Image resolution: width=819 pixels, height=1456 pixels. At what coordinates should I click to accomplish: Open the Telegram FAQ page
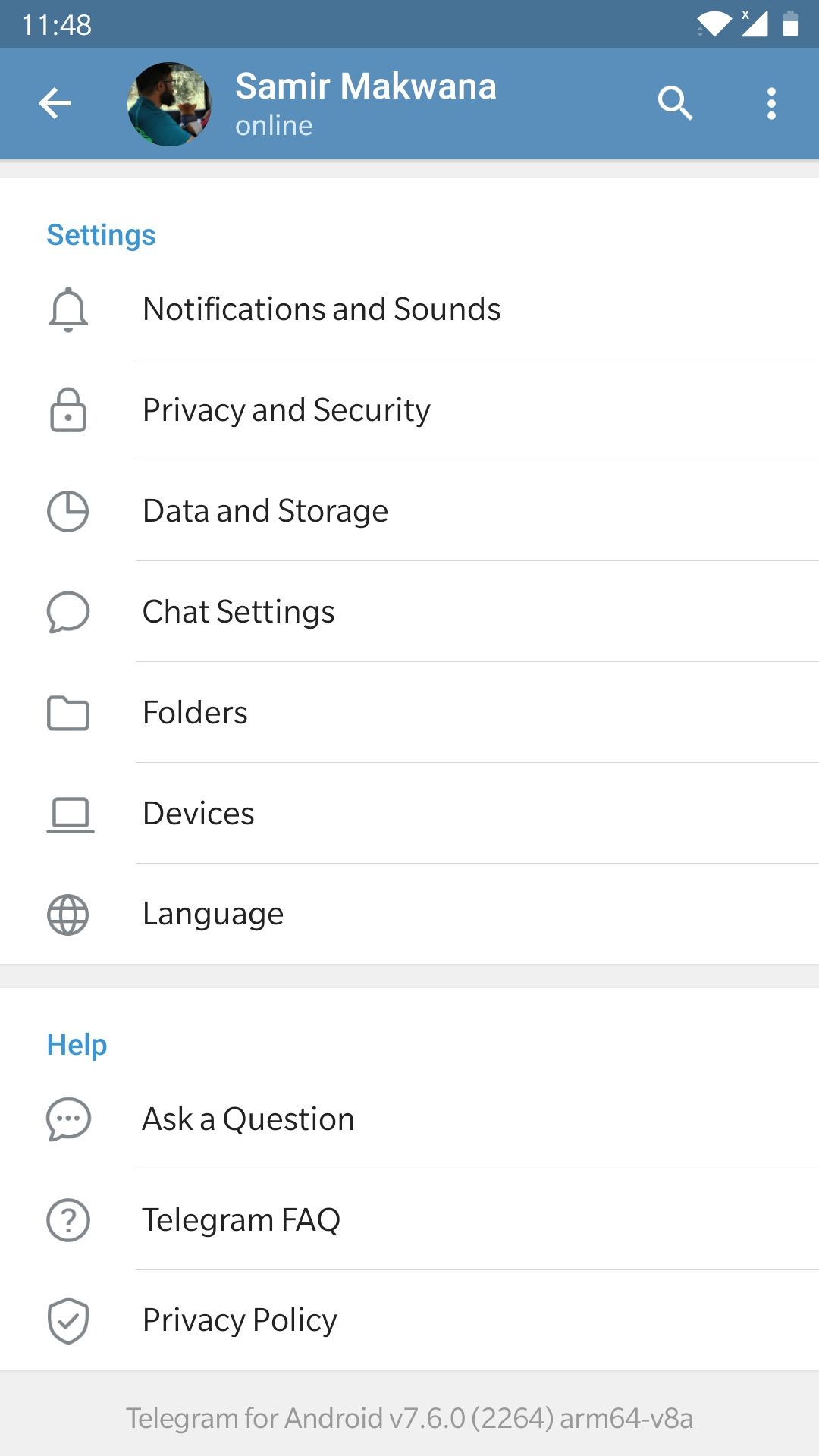click(241, 1219)
